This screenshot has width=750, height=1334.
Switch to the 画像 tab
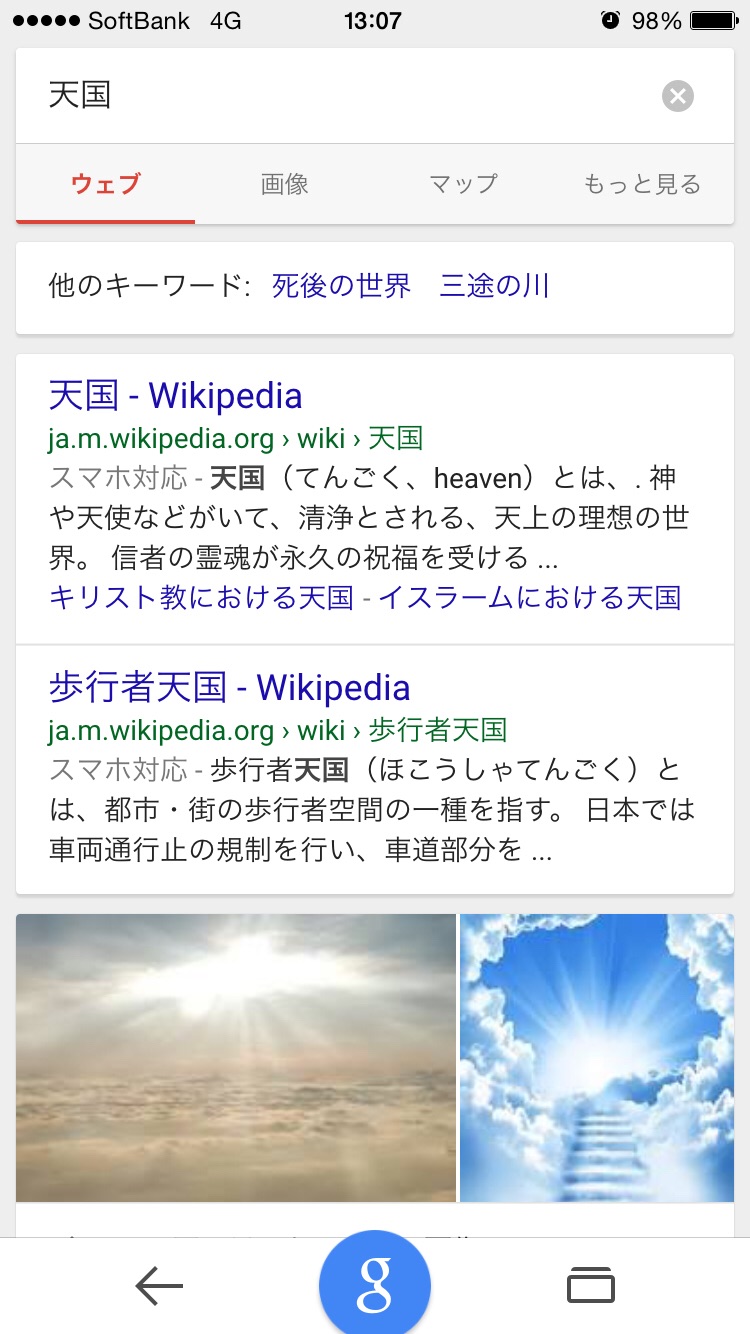click(x=285, y=184)
